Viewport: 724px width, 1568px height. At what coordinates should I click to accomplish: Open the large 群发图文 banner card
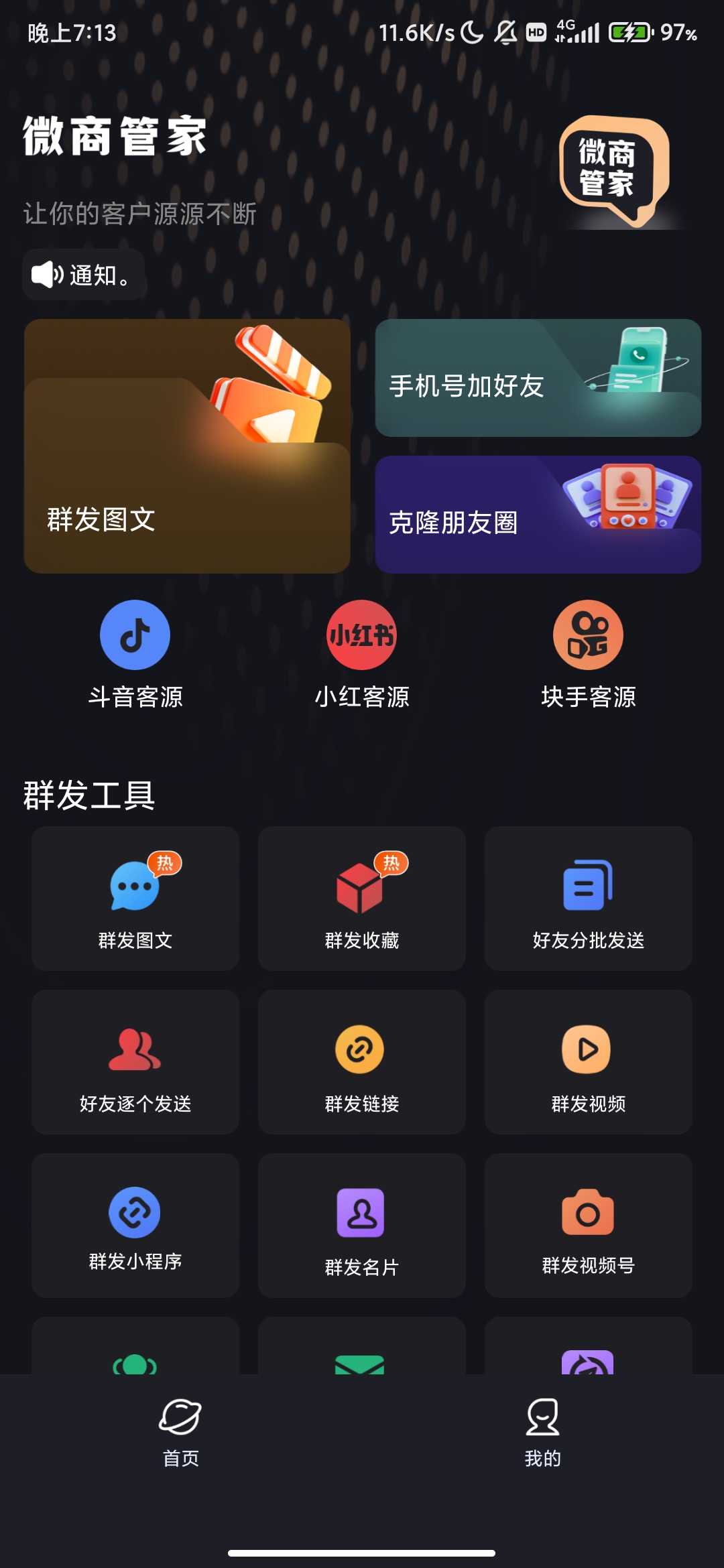[187, 446]
